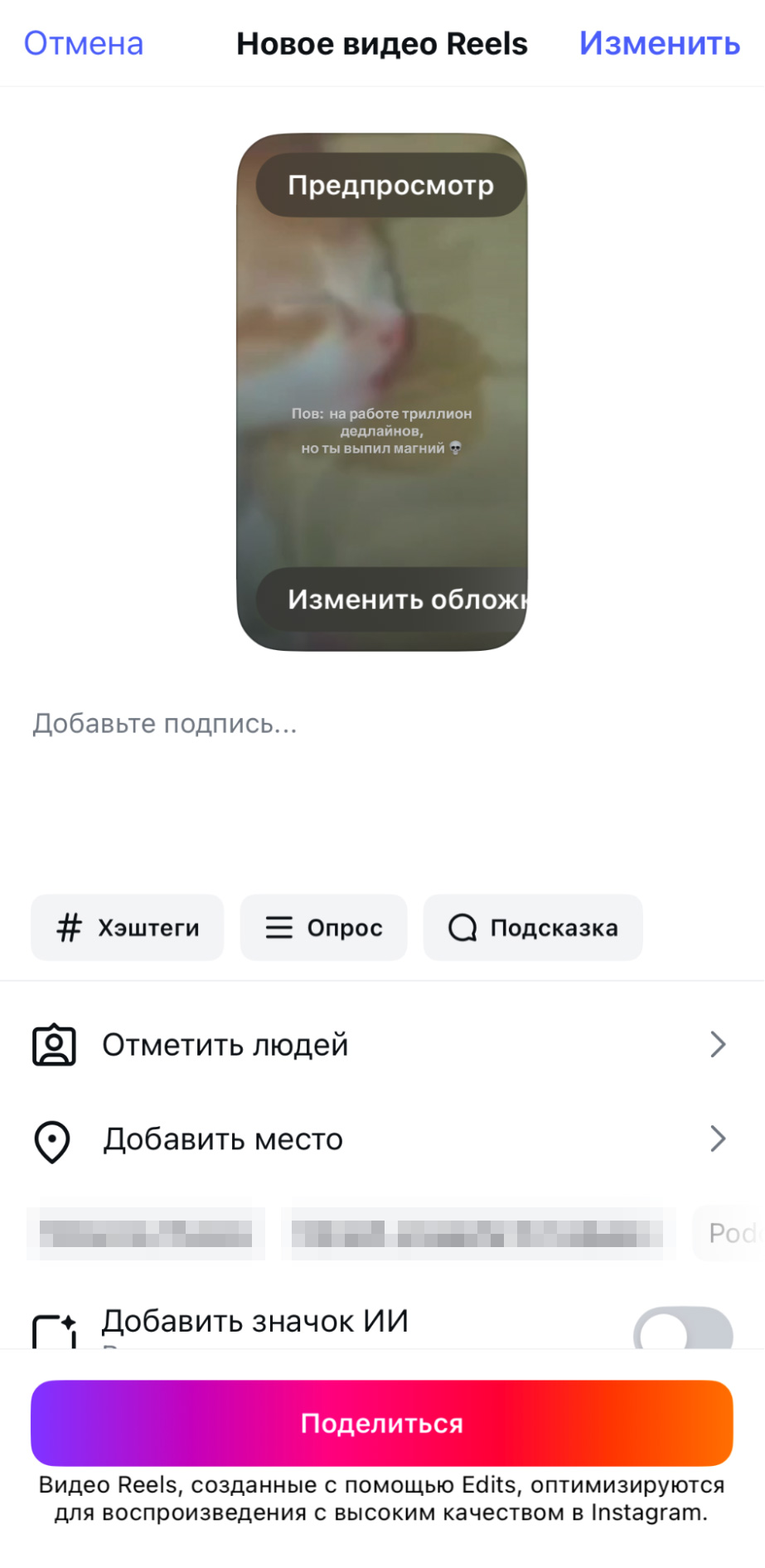Change the reel cover image
This screenshot has width=765, height=1568.
(x=398, y=599)
